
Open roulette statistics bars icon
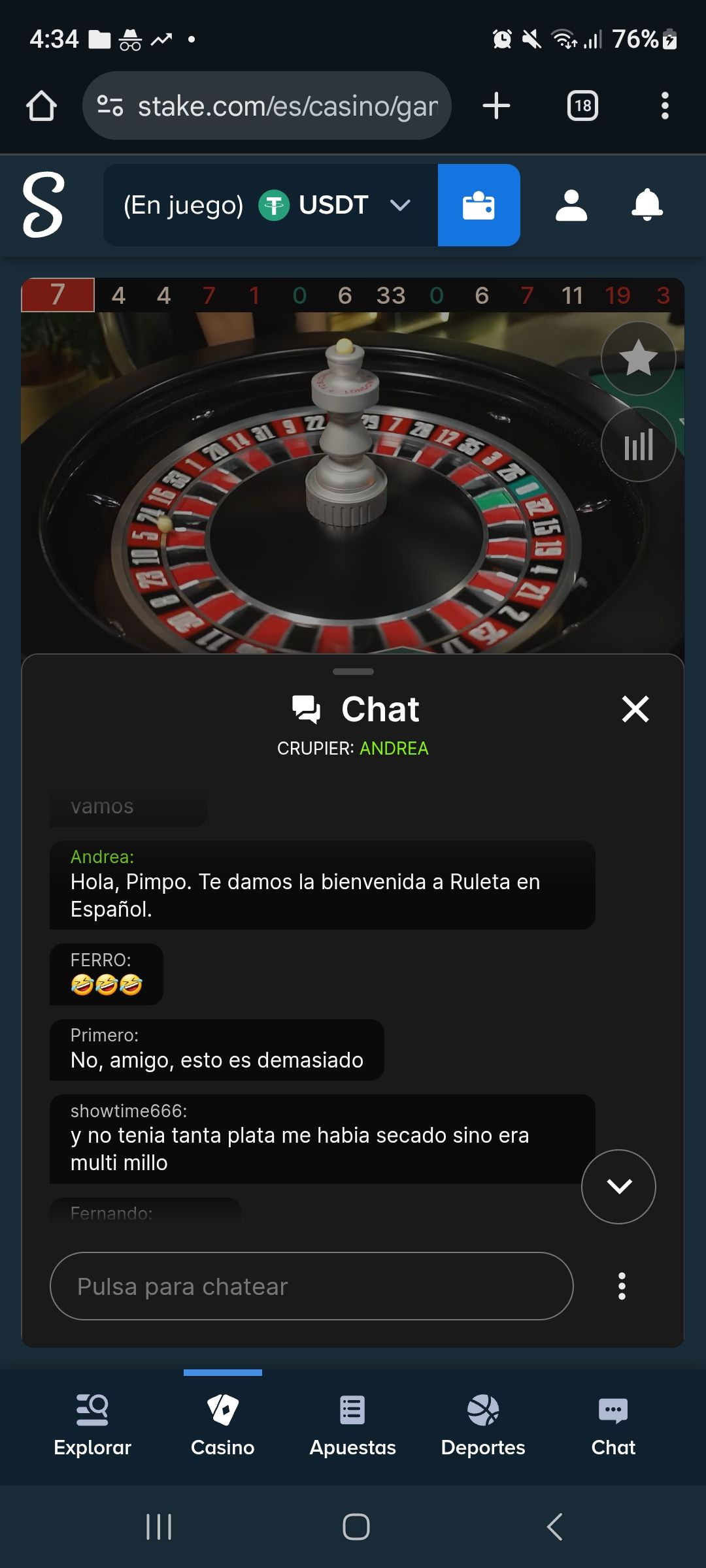pyautogui.click(x=638, y=445)
